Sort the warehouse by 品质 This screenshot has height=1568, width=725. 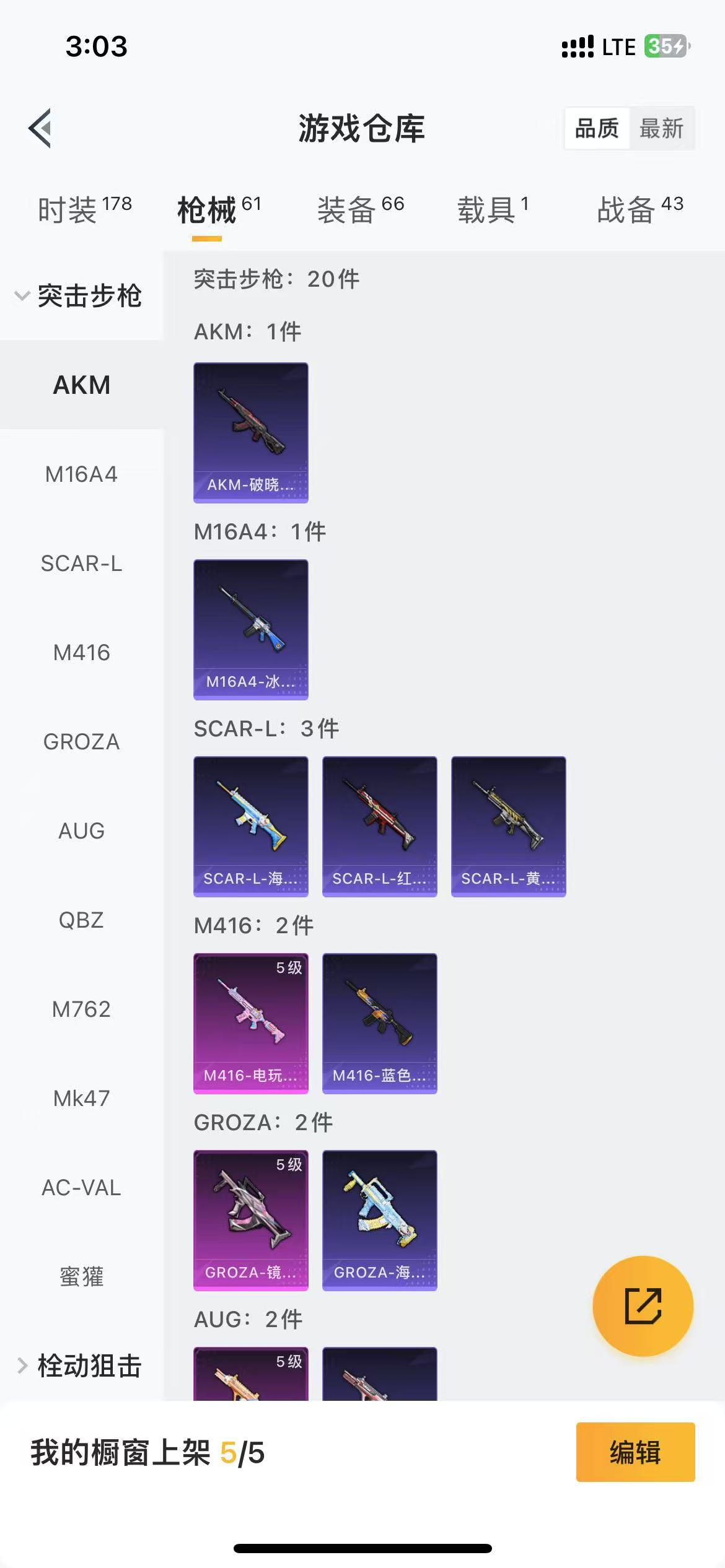pos(597,129)
